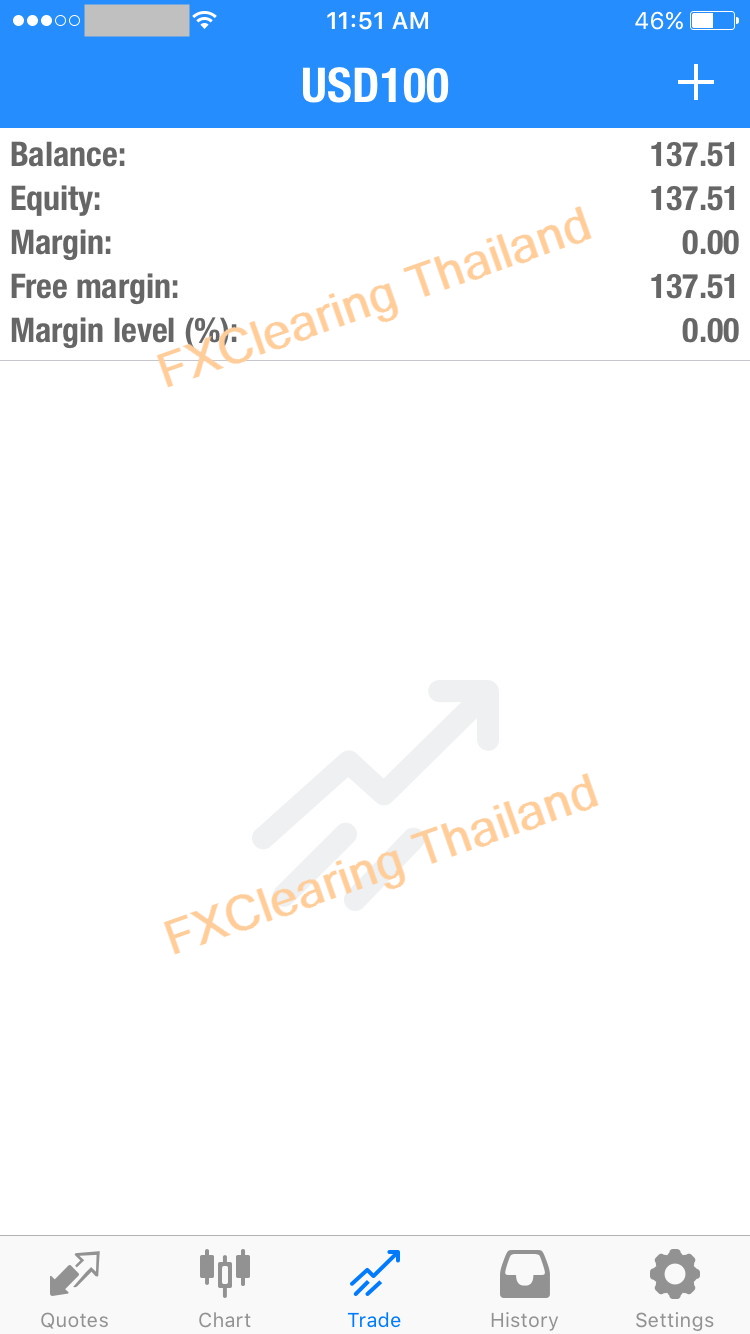Open the Chart tab
The width and height of the screenshot is (750, 1334).
225,1287
